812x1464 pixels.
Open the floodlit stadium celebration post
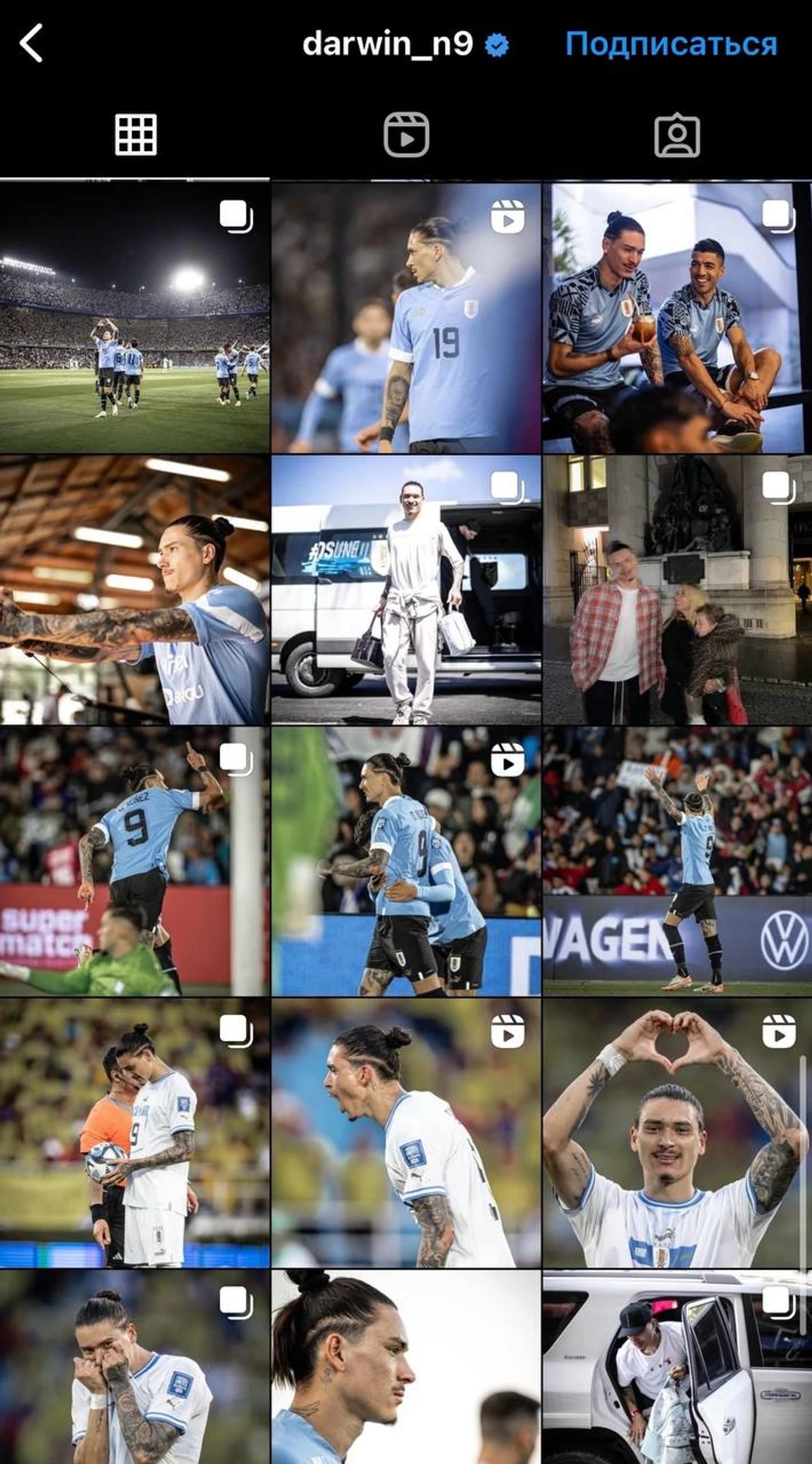(x=135, y=317)
